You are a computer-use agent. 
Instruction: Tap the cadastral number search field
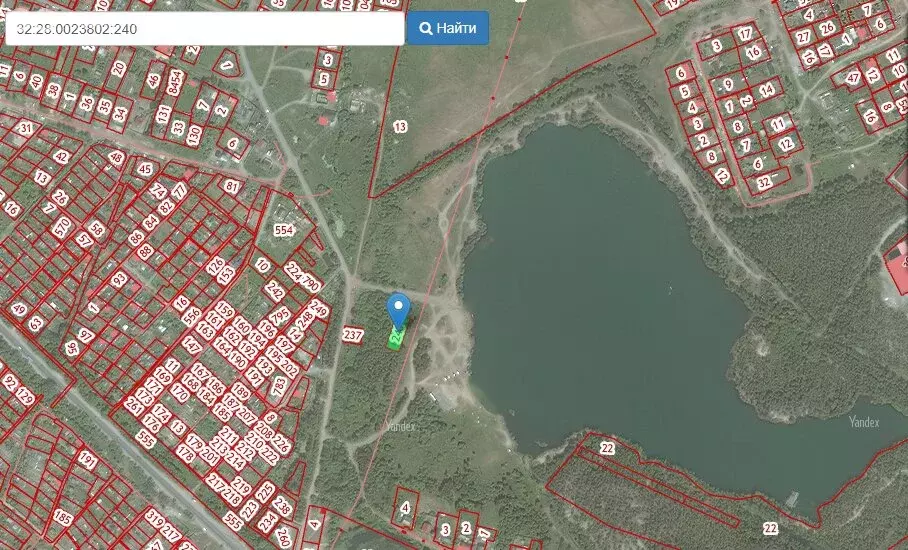(204, 29)
